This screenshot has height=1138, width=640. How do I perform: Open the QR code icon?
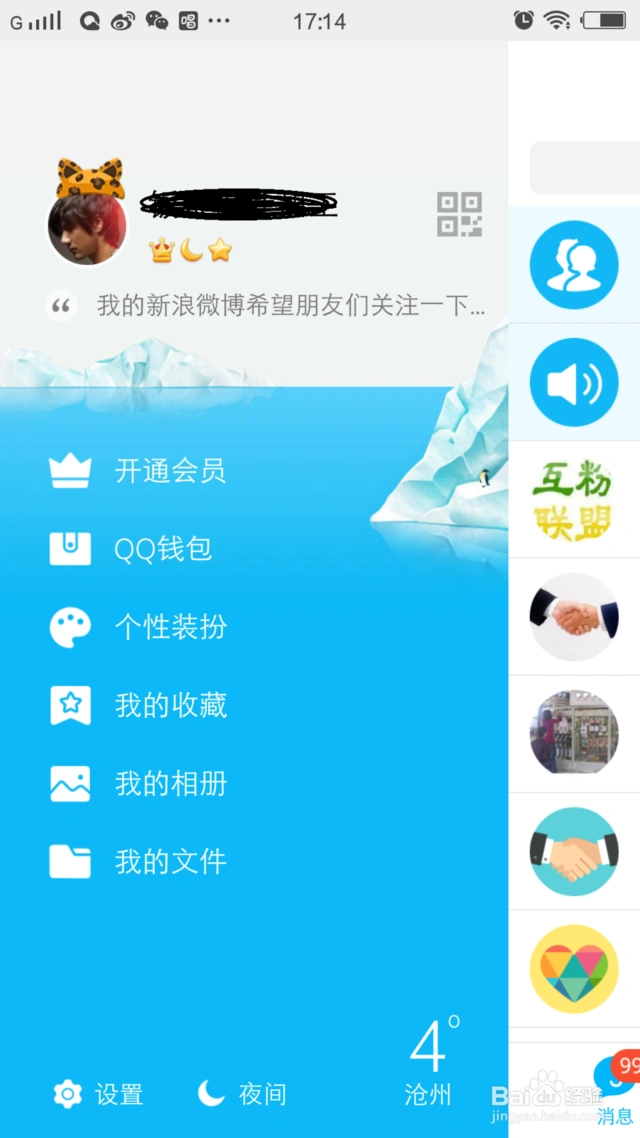(x=459, y=214)
